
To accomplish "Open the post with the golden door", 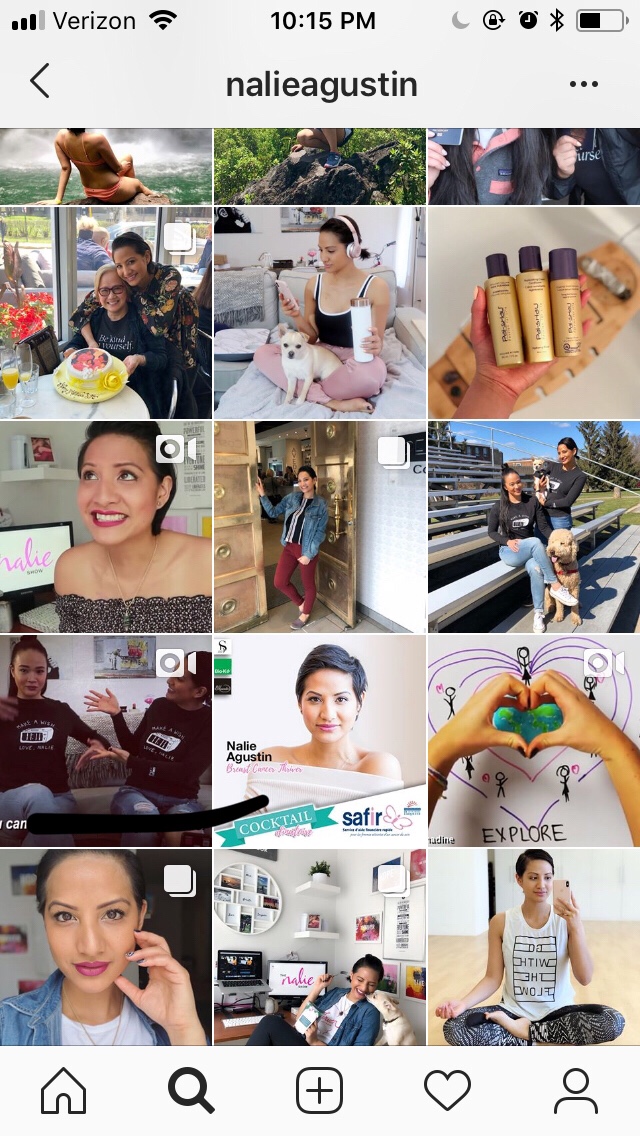I will tap(319, 526).
